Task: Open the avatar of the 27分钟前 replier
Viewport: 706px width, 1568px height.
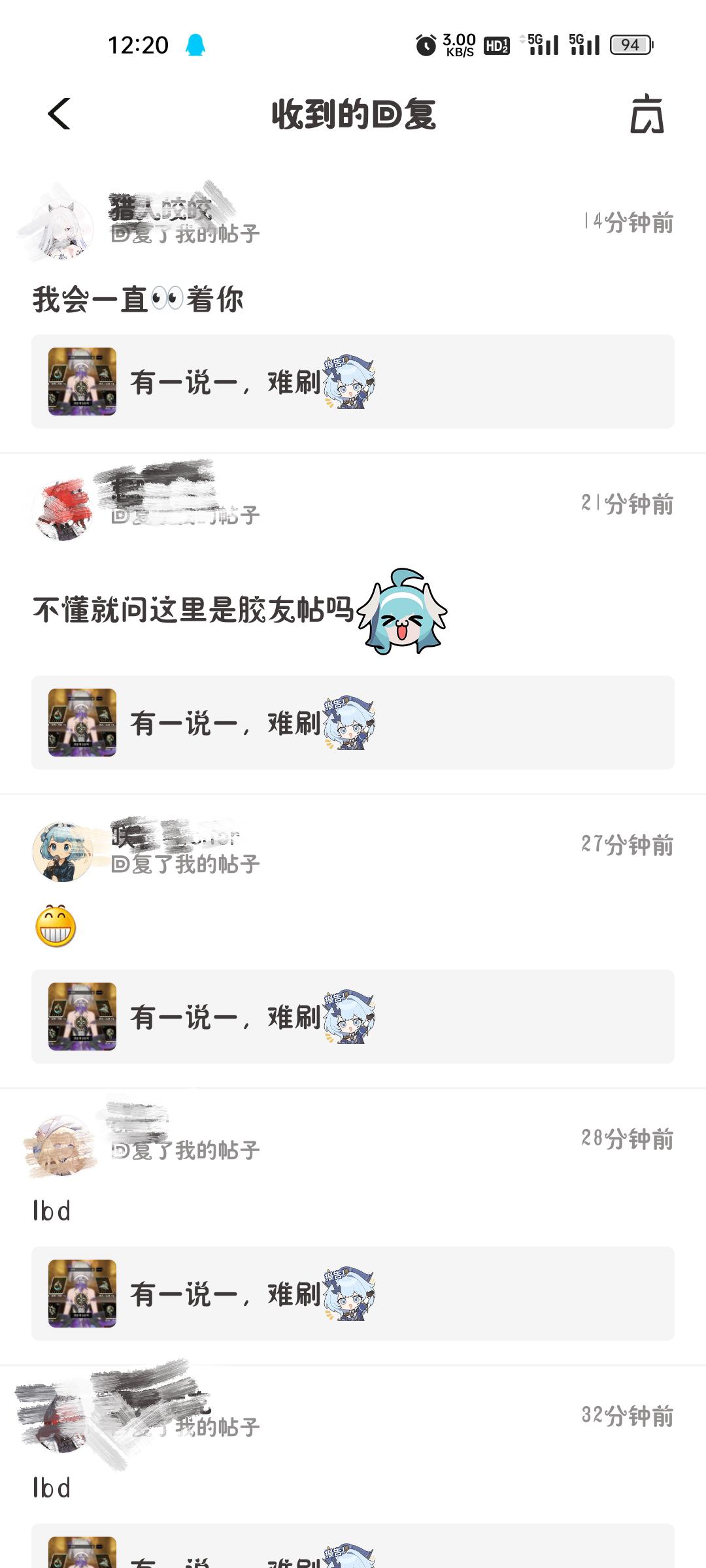Action: click(x=63, y=852)
